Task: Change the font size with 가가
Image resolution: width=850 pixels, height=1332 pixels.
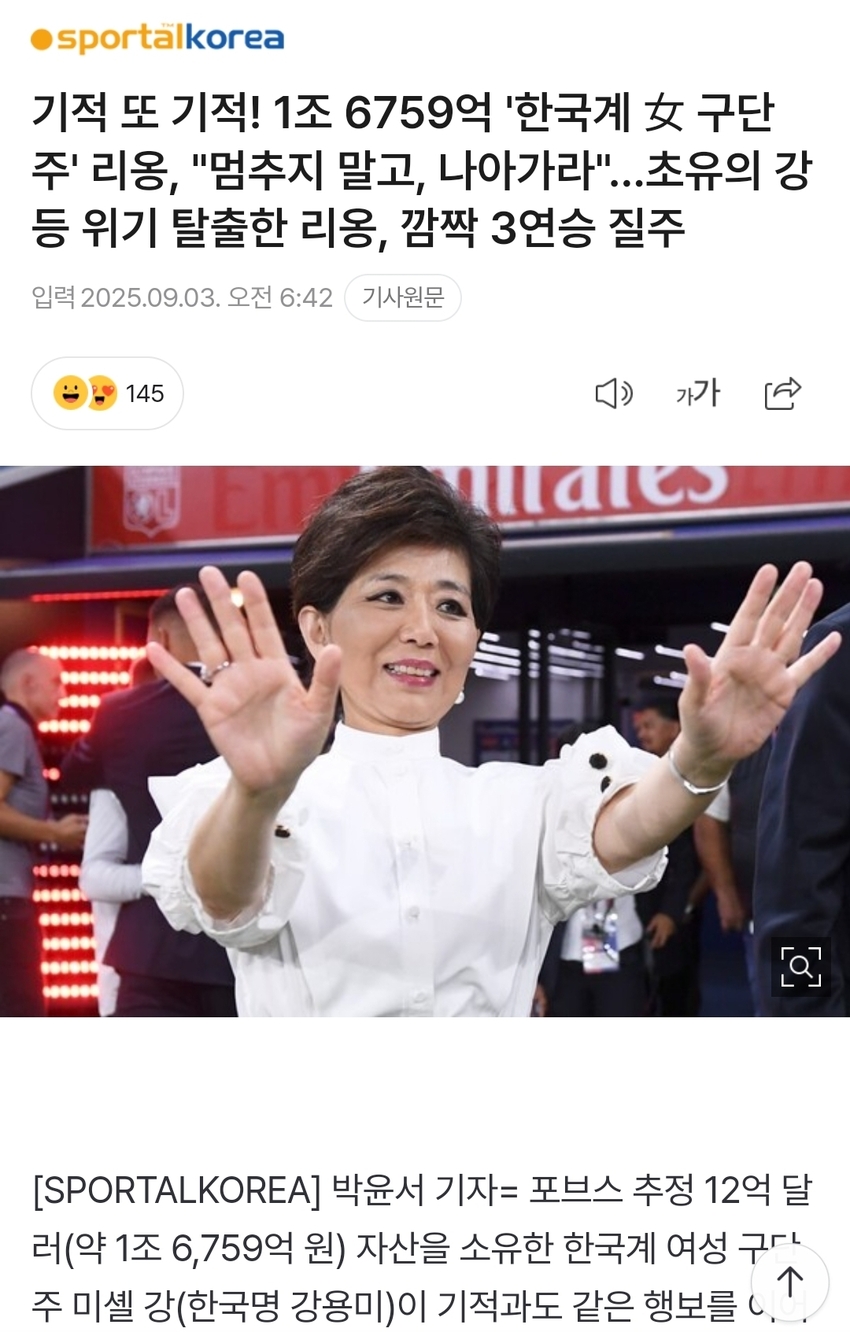Action: [x=697, y=394]
